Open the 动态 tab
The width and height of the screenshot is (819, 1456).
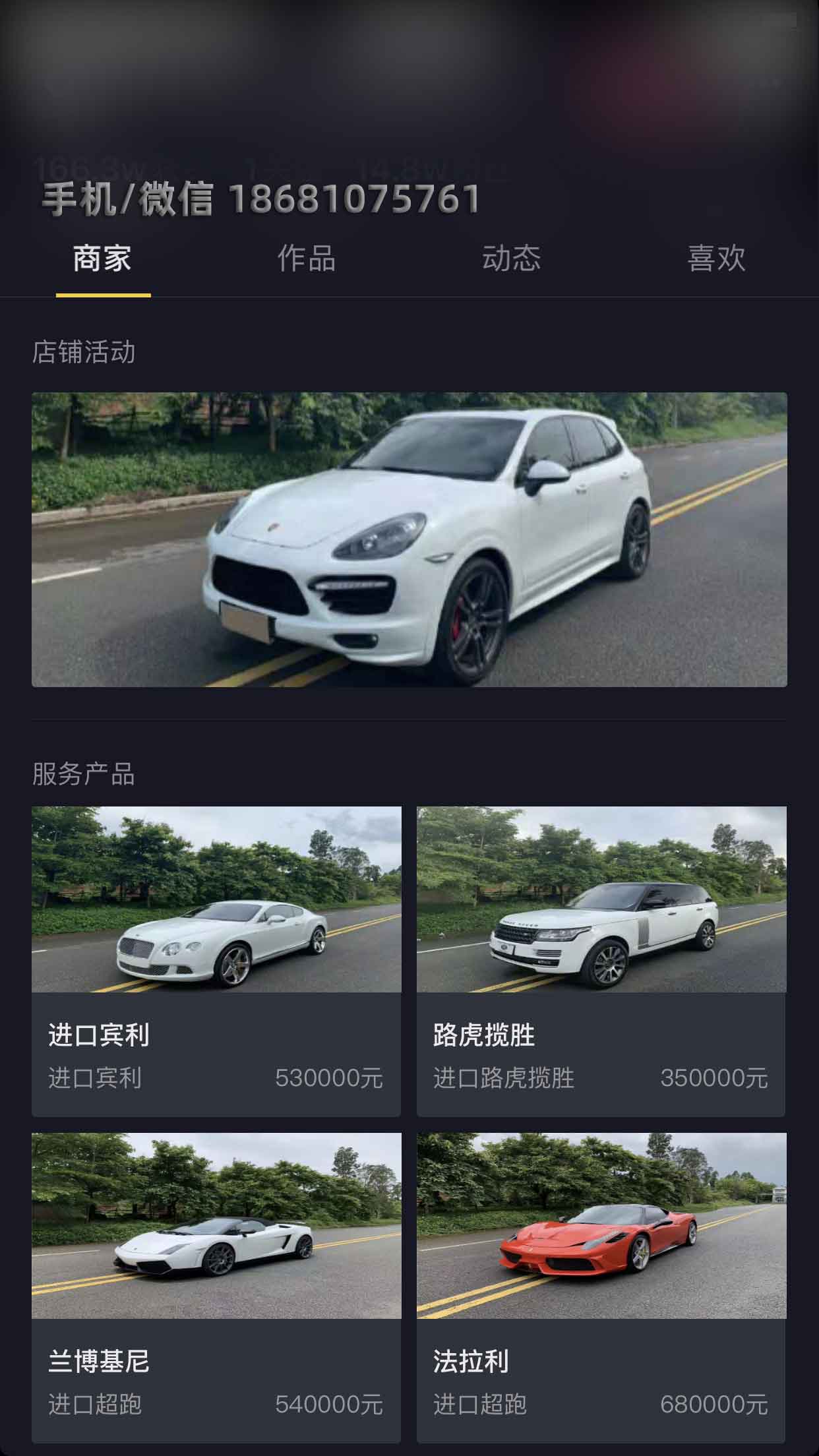[512, 258]
